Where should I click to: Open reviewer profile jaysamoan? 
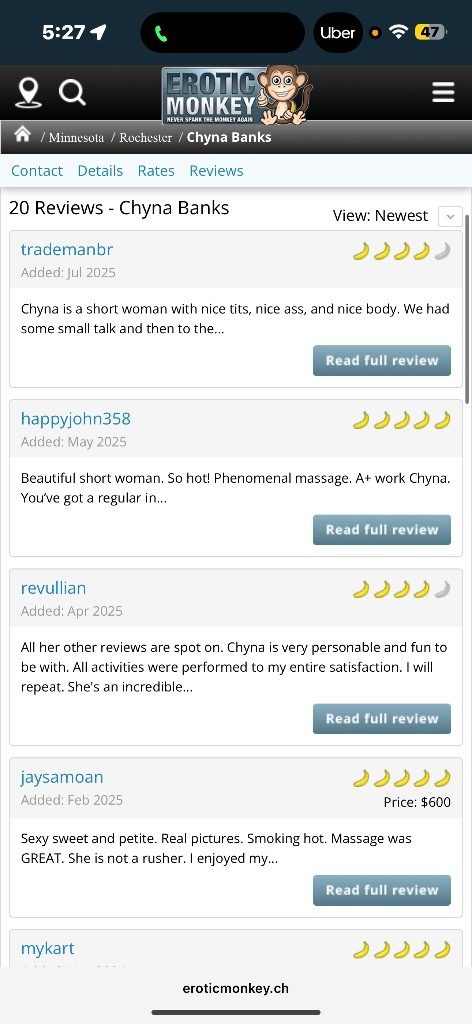point(62,778)
